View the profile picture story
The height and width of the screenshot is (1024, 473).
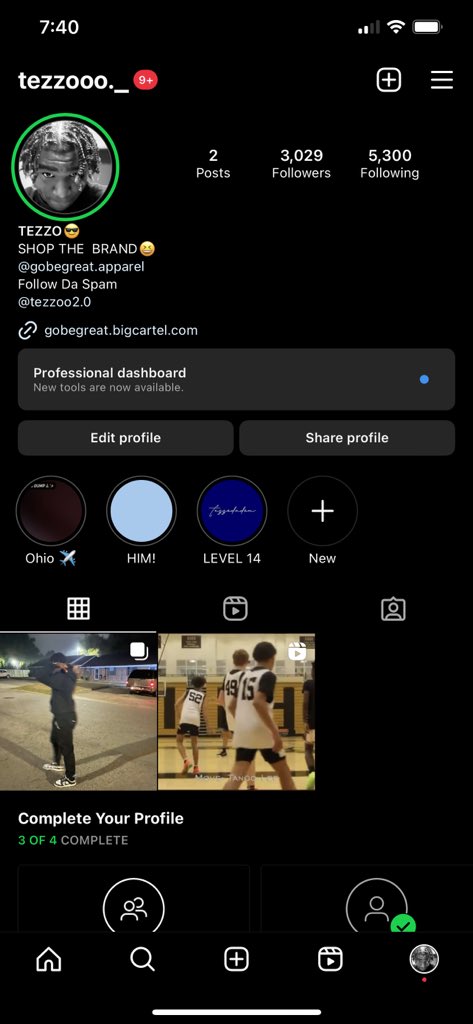[x=65, y=167]
